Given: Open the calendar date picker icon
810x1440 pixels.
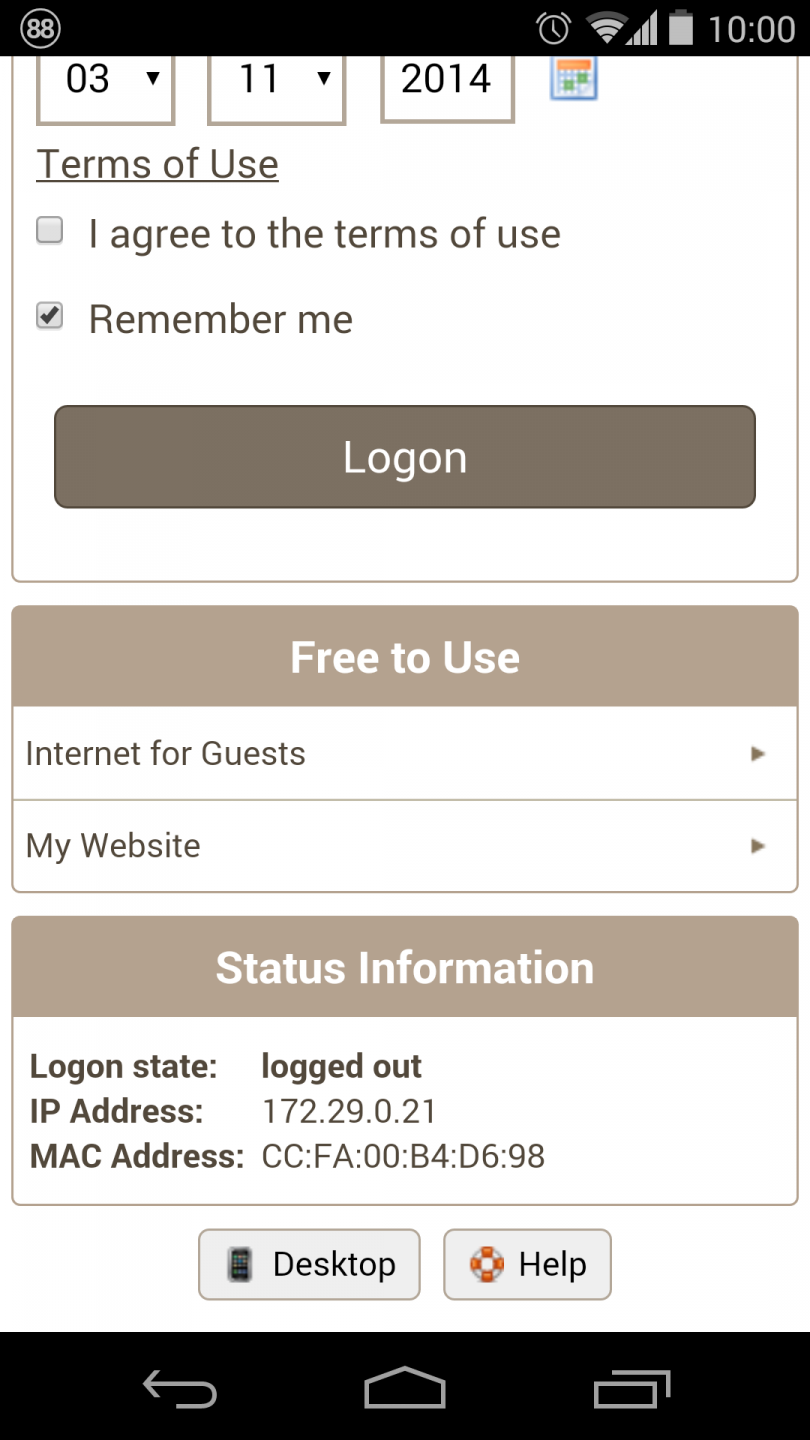Looking at the screenshot, I should pyautogui.click(x=574, y=79).
